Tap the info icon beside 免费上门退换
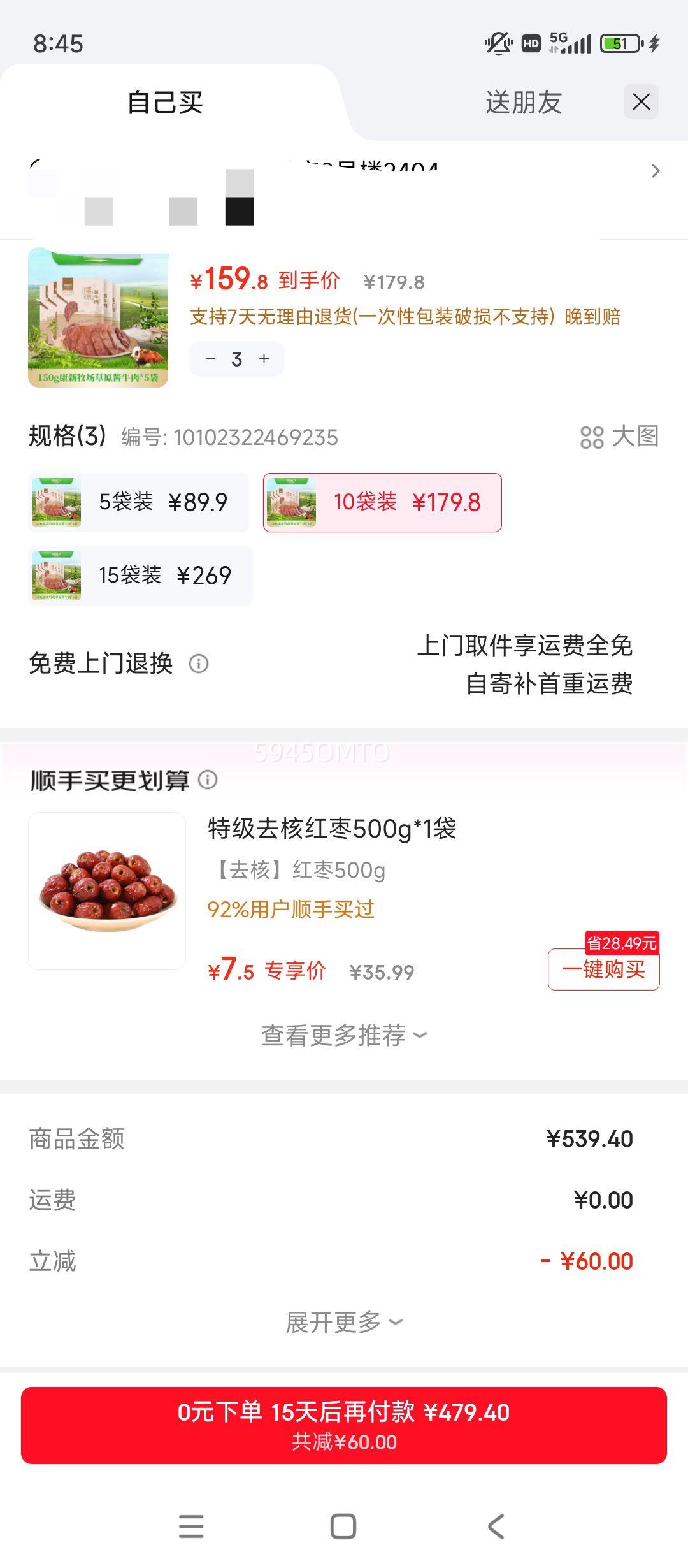 point(199,665)
